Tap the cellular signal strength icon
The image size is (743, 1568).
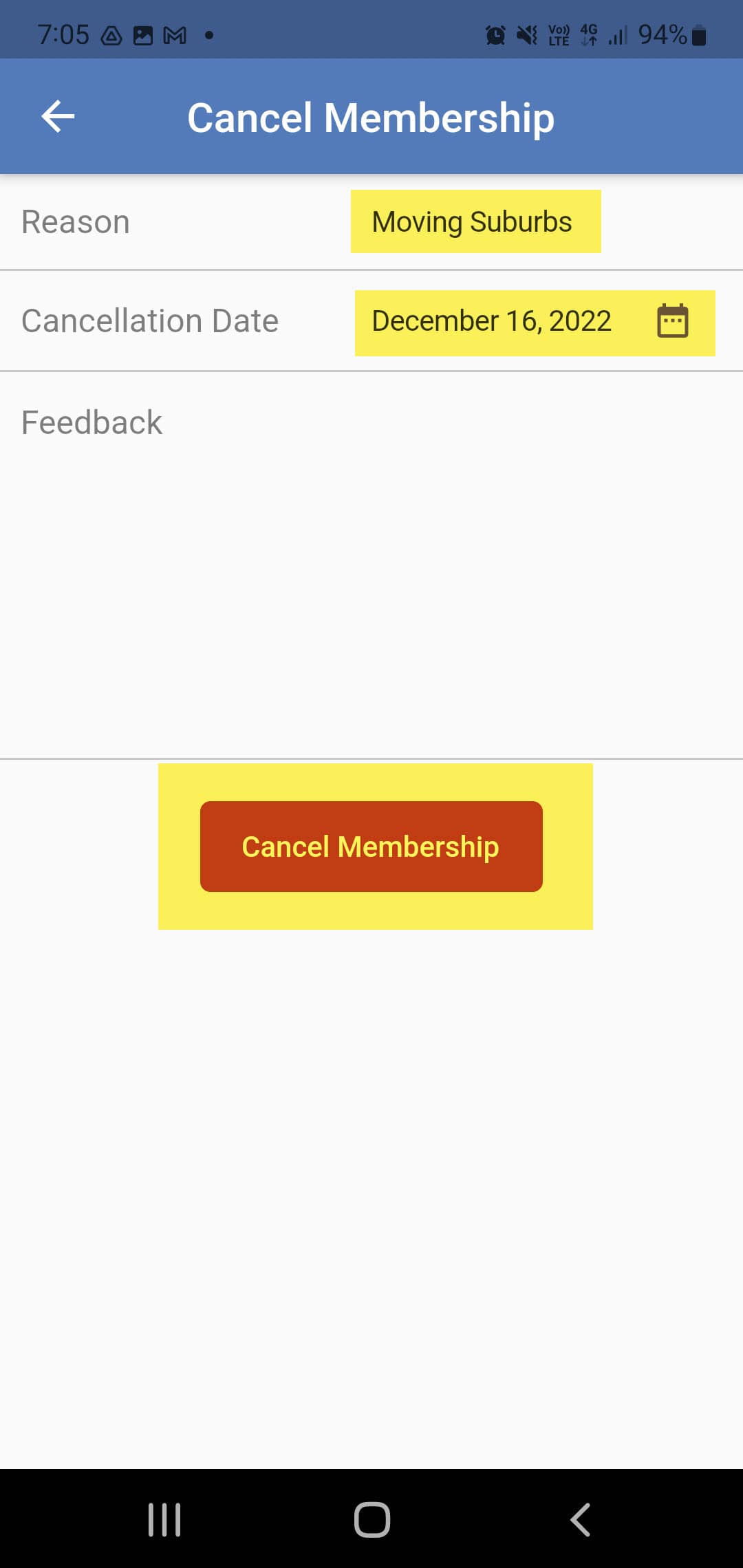(617, 34)
